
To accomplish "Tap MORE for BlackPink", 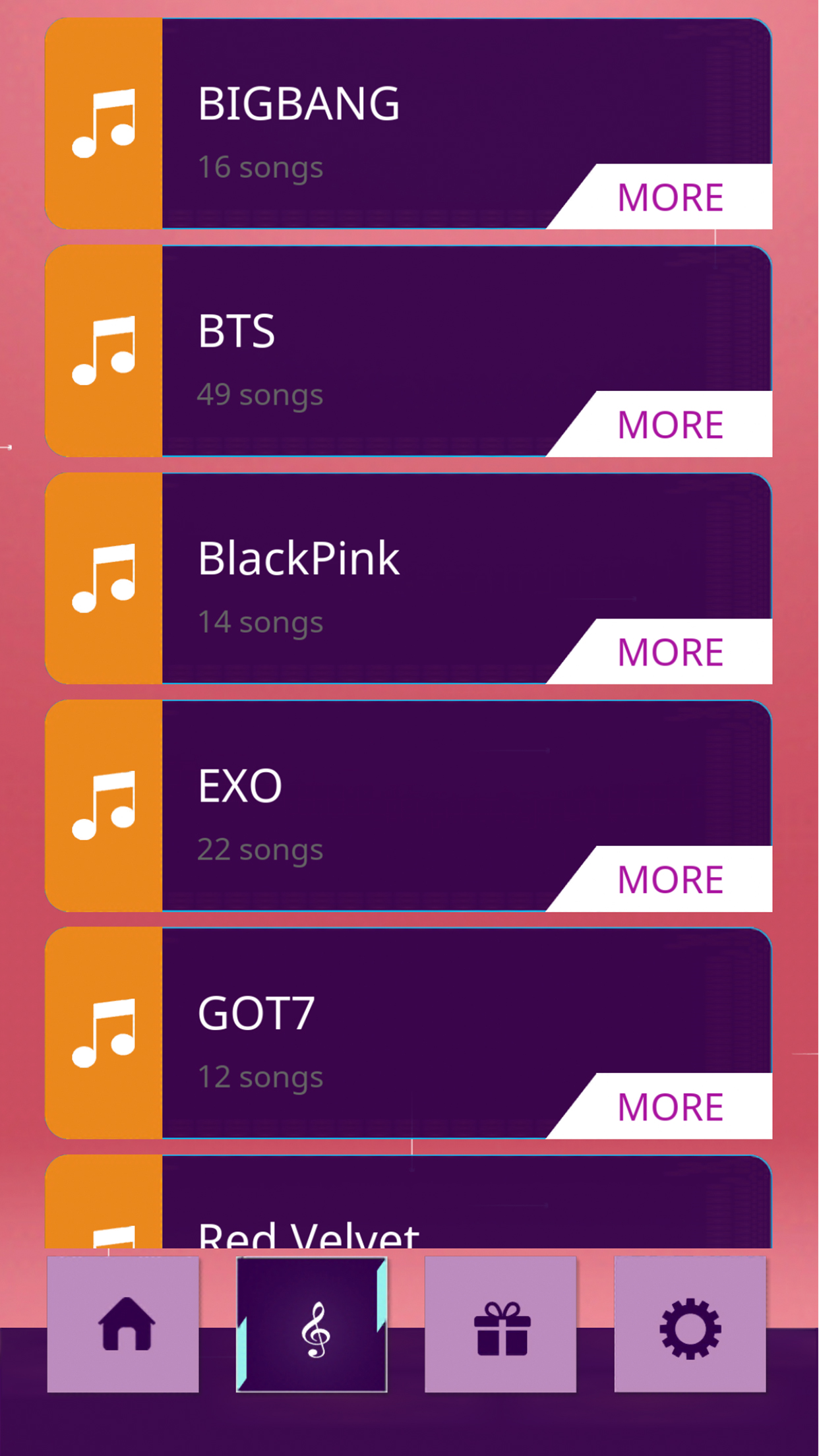I will (670, 652).
